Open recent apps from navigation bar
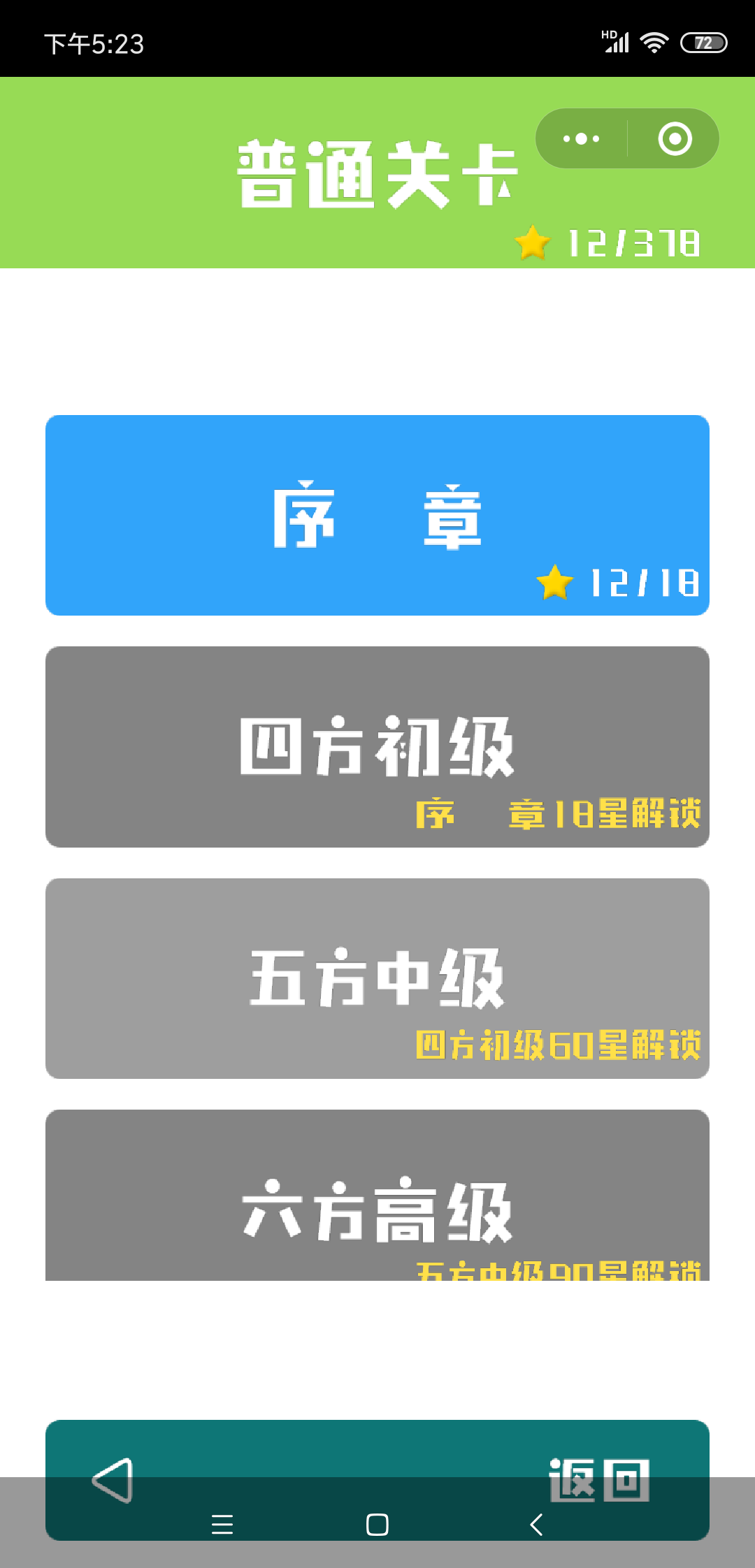 click(x=222, y=1525)
